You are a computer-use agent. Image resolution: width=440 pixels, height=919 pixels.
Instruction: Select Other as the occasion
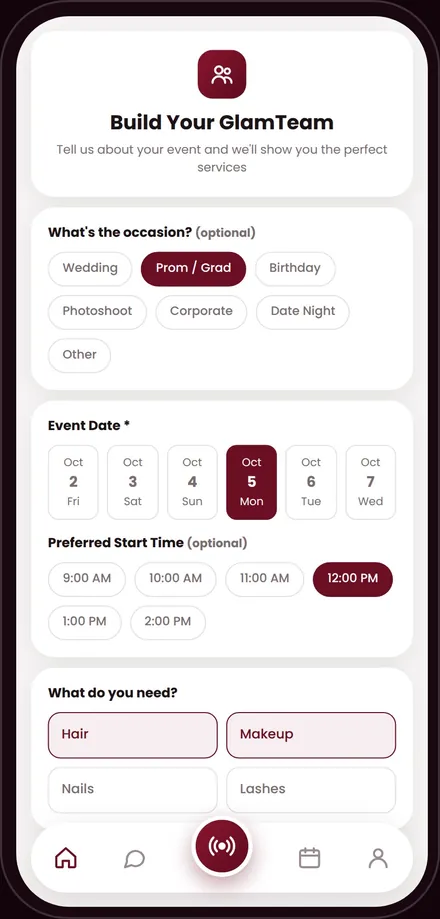tap(79, 355)
